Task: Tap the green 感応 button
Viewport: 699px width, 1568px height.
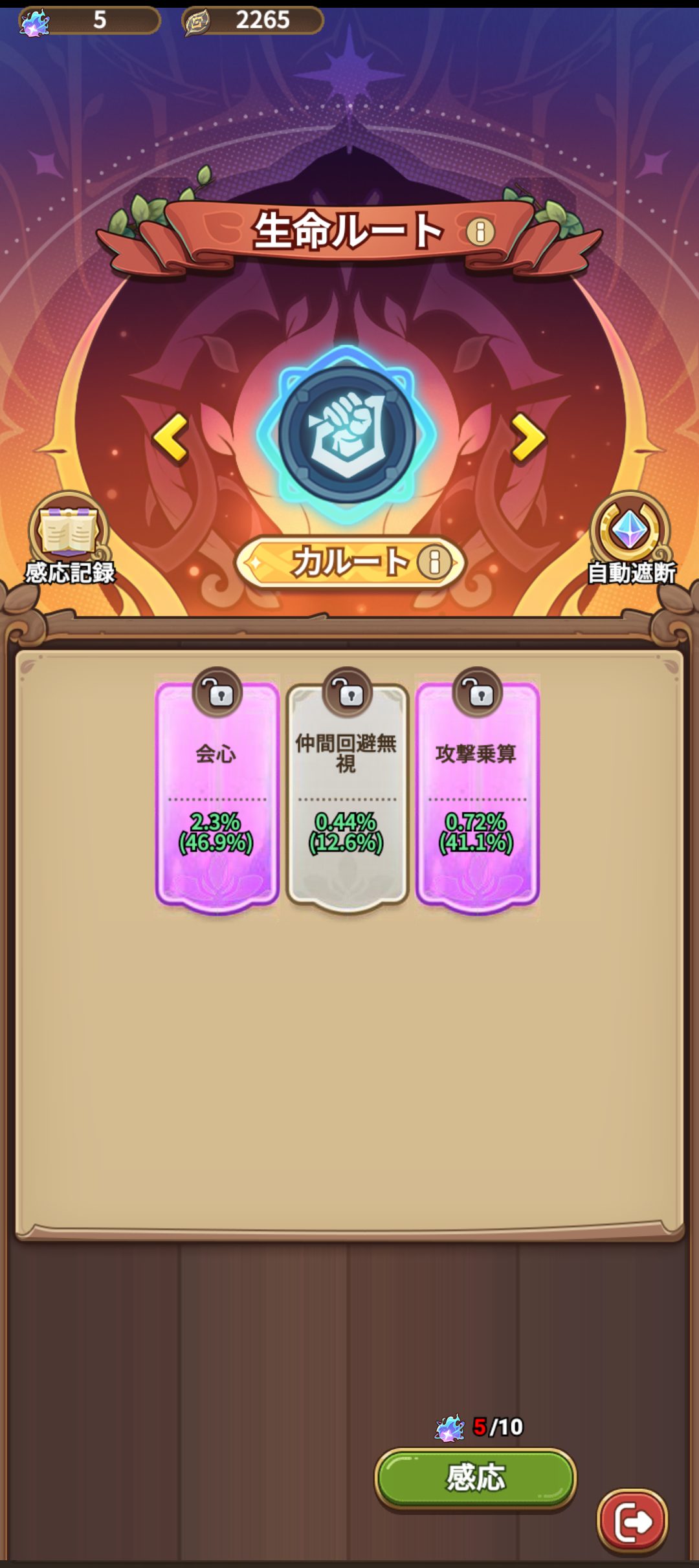Action: point(475,1477)
